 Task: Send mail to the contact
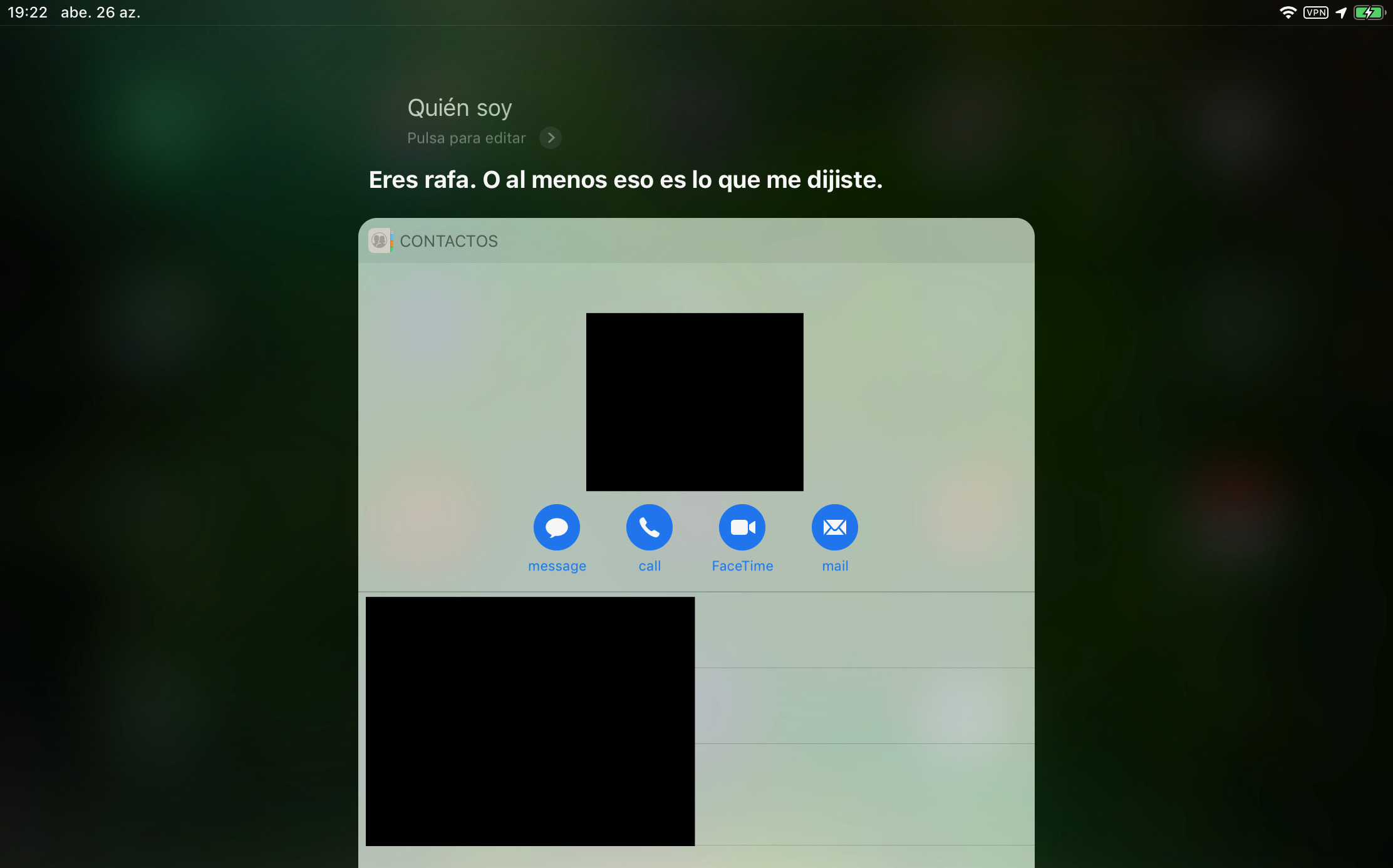pos(834,527)
